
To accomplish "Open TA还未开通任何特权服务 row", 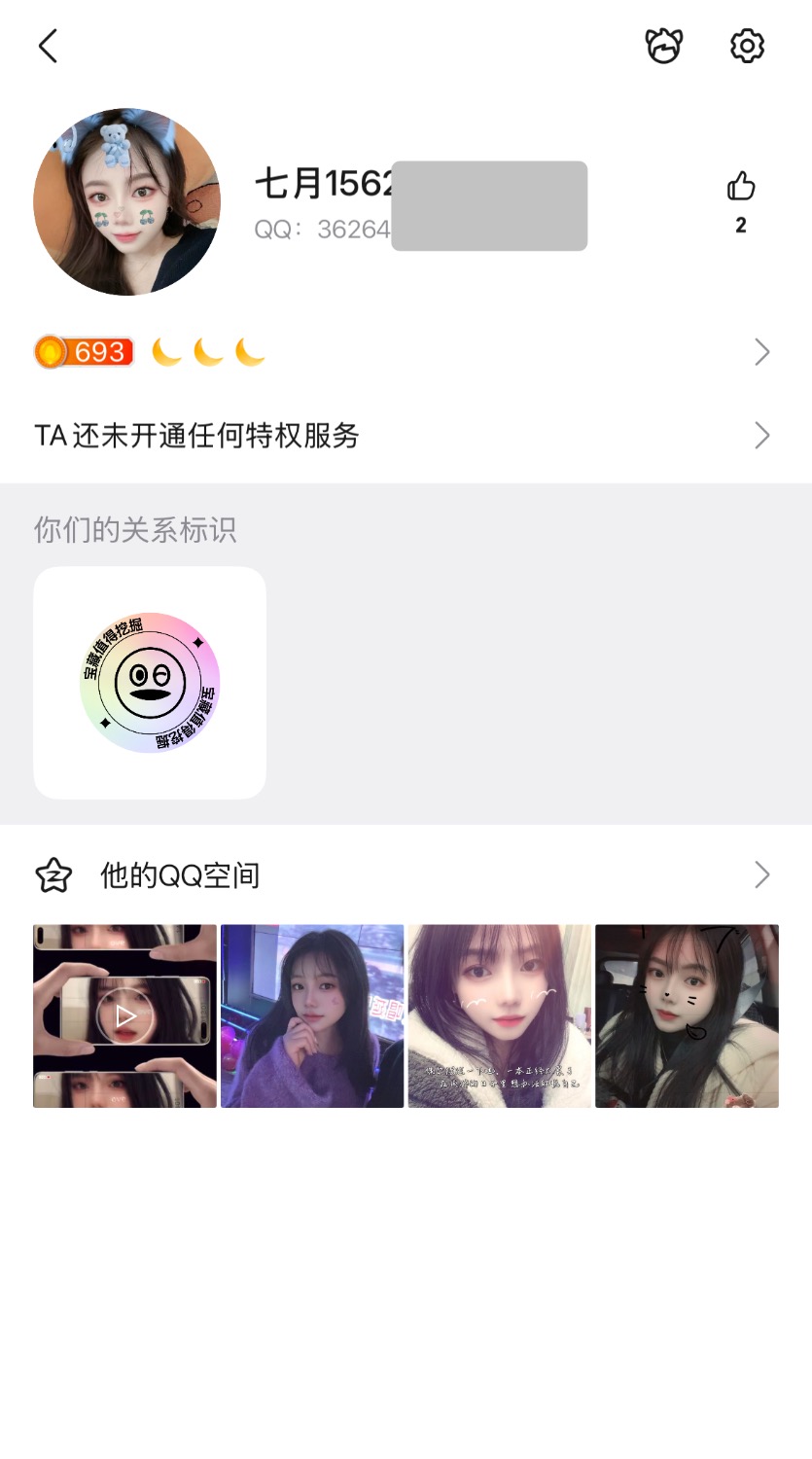I will pos(406,435).
